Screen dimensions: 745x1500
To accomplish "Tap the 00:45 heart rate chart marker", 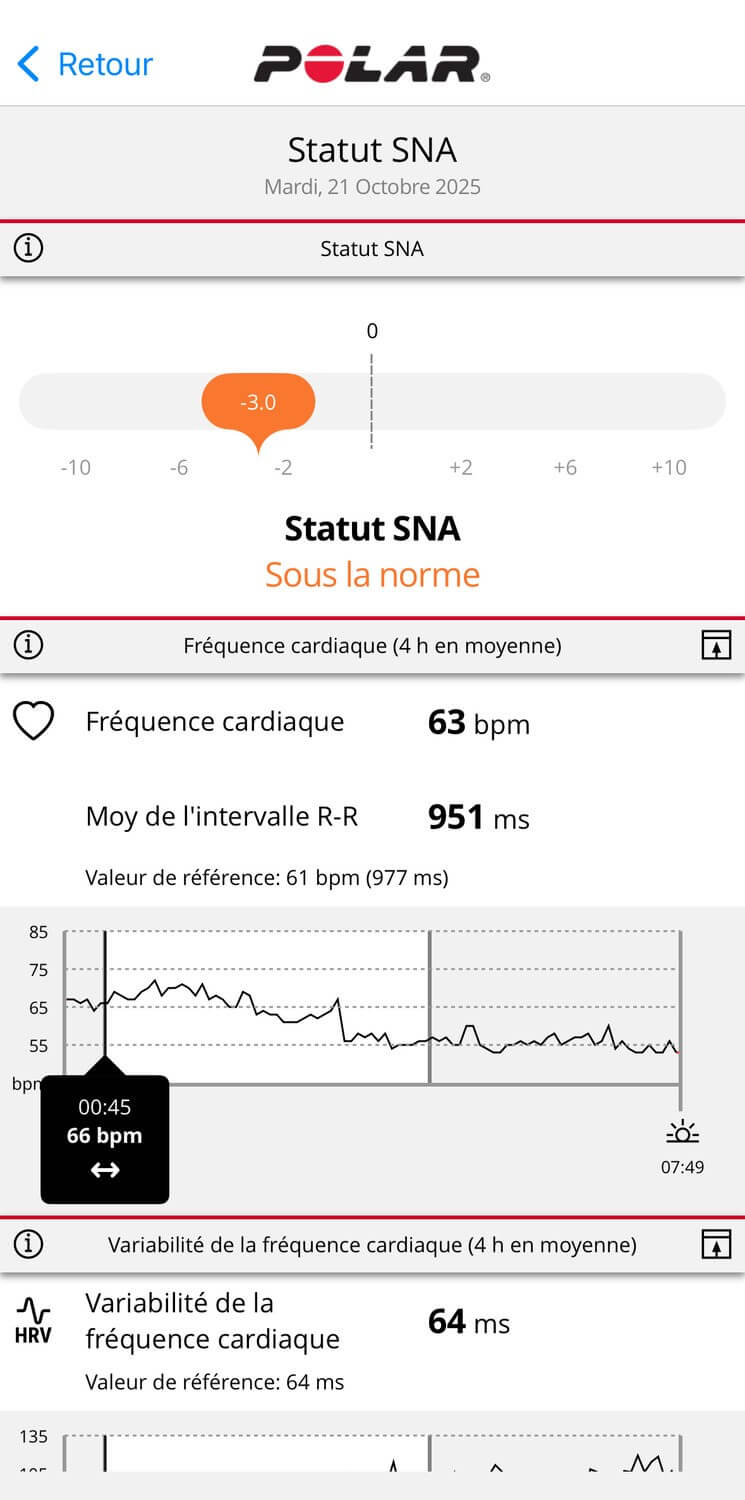I will point(105,1138).
